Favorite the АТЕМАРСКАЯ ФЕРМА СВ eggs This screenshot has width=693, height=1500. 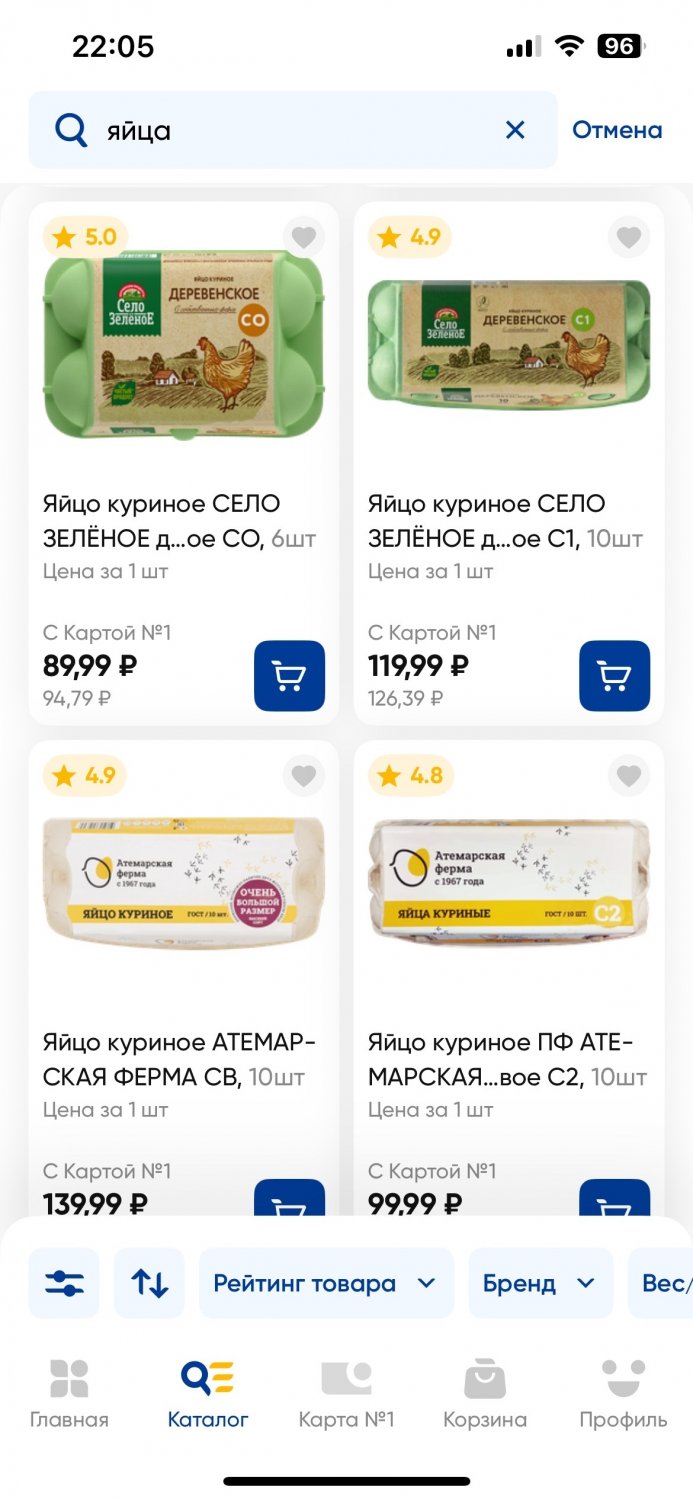tap(304, 776)
